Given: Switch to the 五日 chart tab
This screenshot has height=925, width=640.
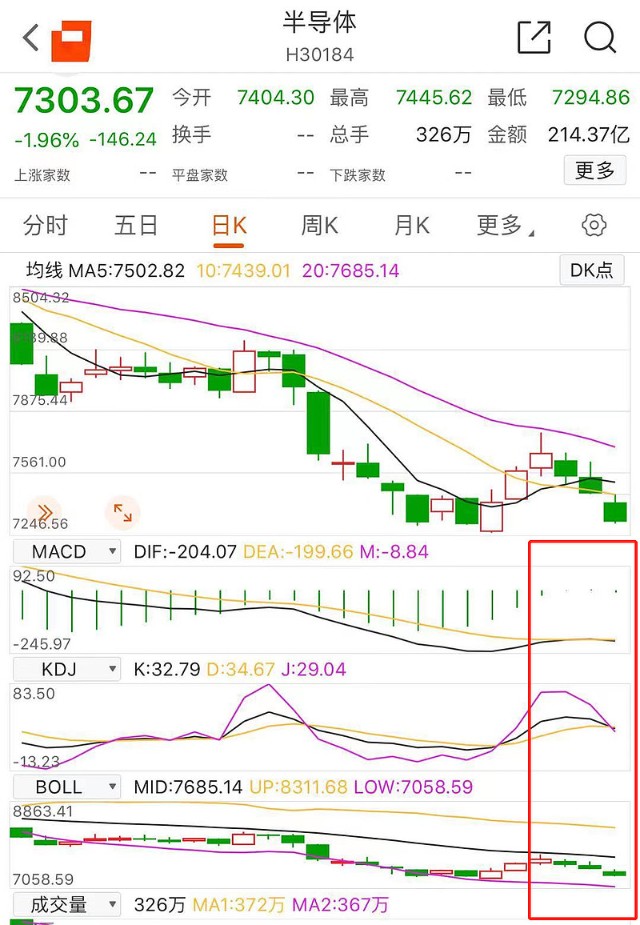Looking at the screenshot, I should (136, 225).
